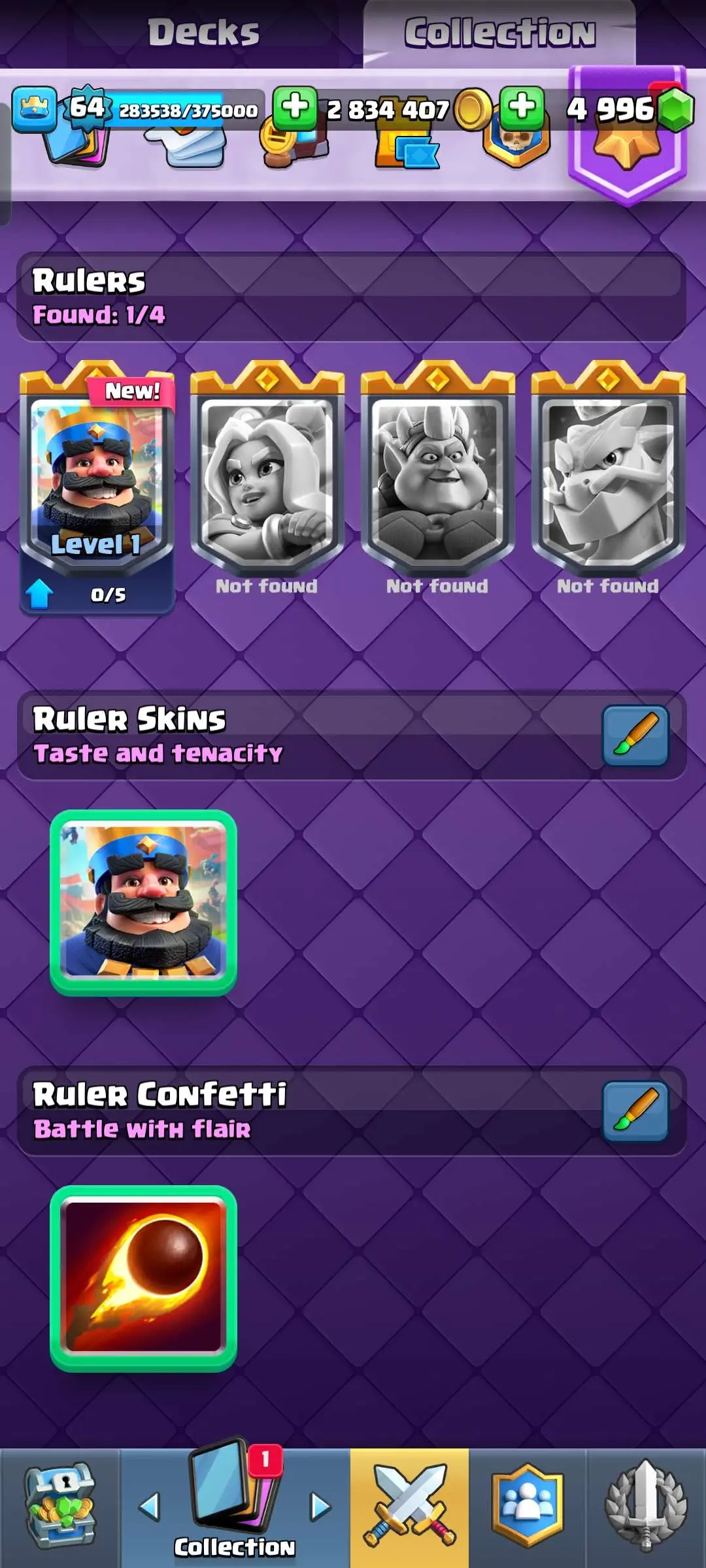Select the King ruler skin tile
The image size is (706, 1568).
pos(143,902)
